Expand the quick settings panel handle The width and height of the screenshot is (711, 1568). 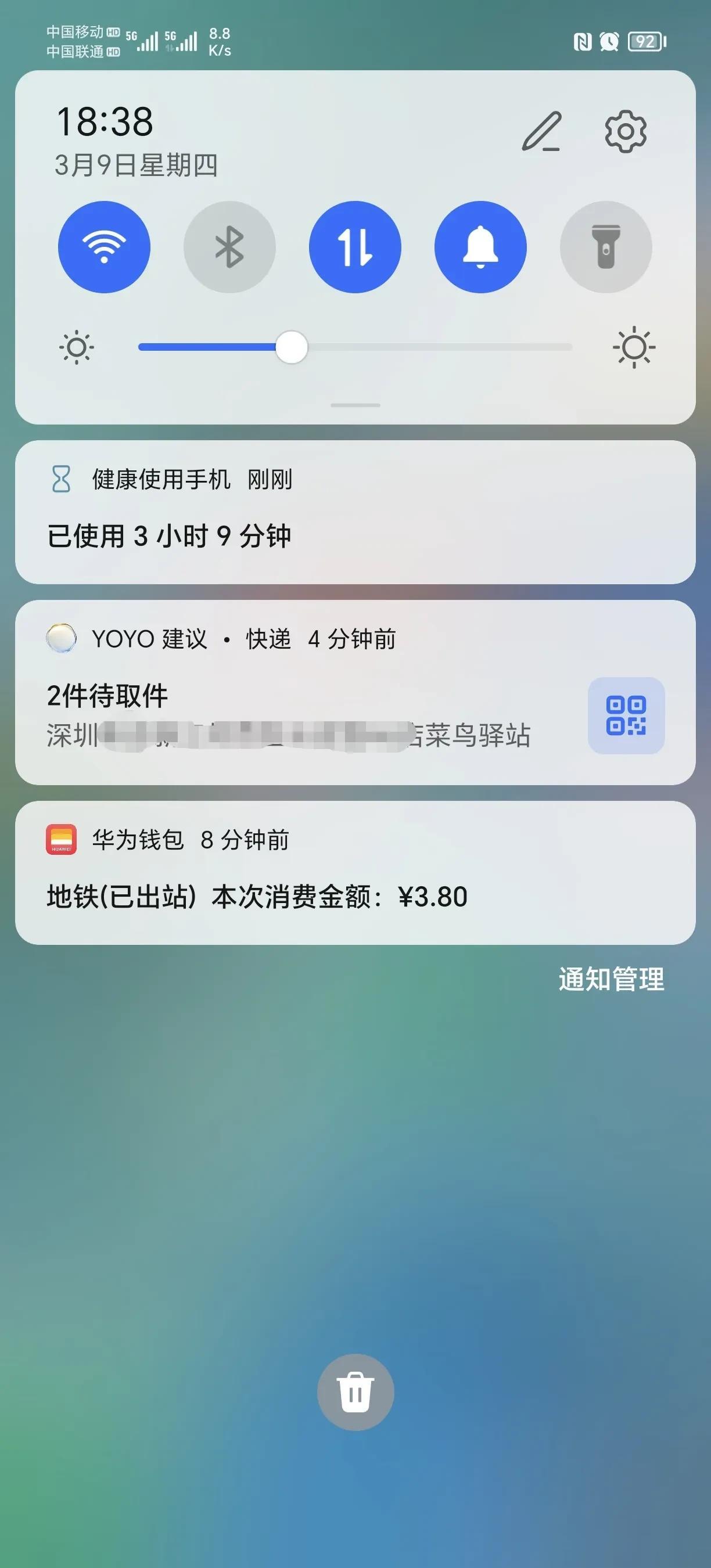[x=355, y=405]
